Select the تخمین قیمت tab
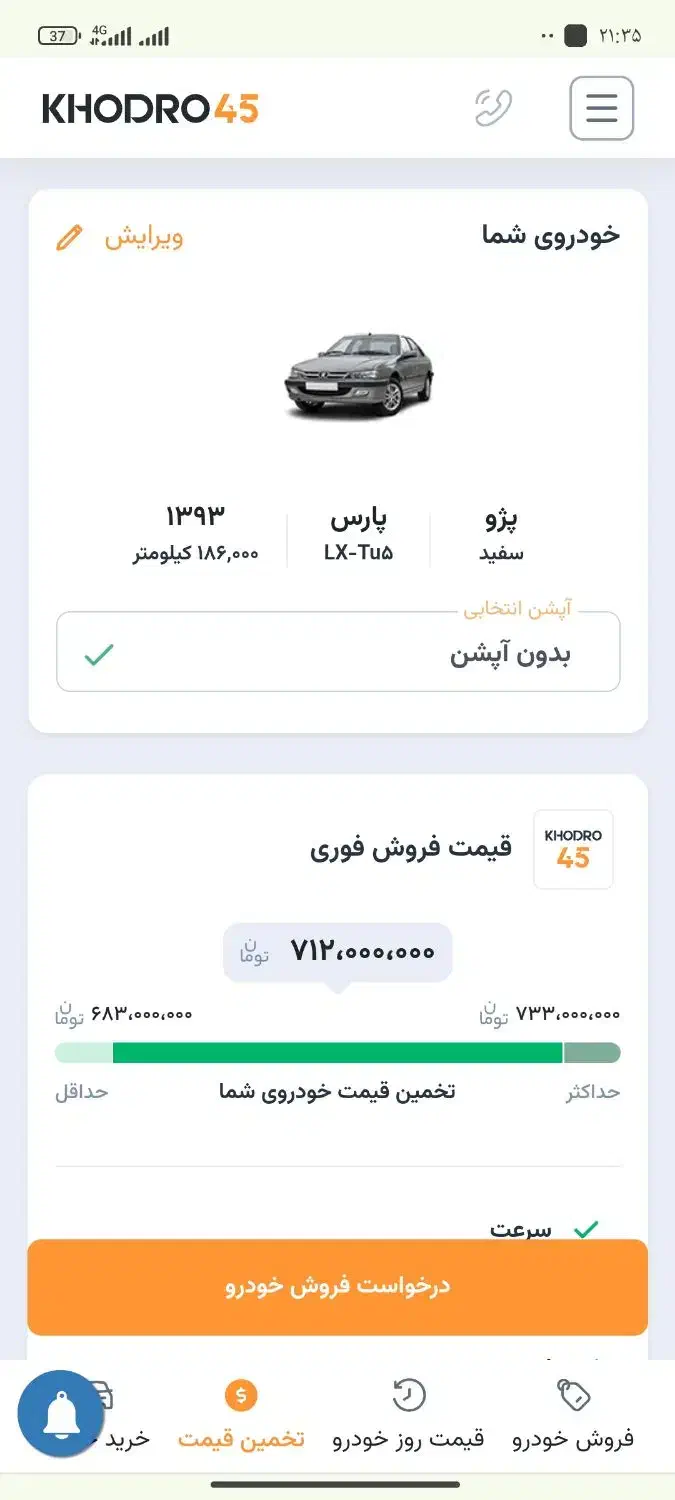 [x=241, y=1415]
